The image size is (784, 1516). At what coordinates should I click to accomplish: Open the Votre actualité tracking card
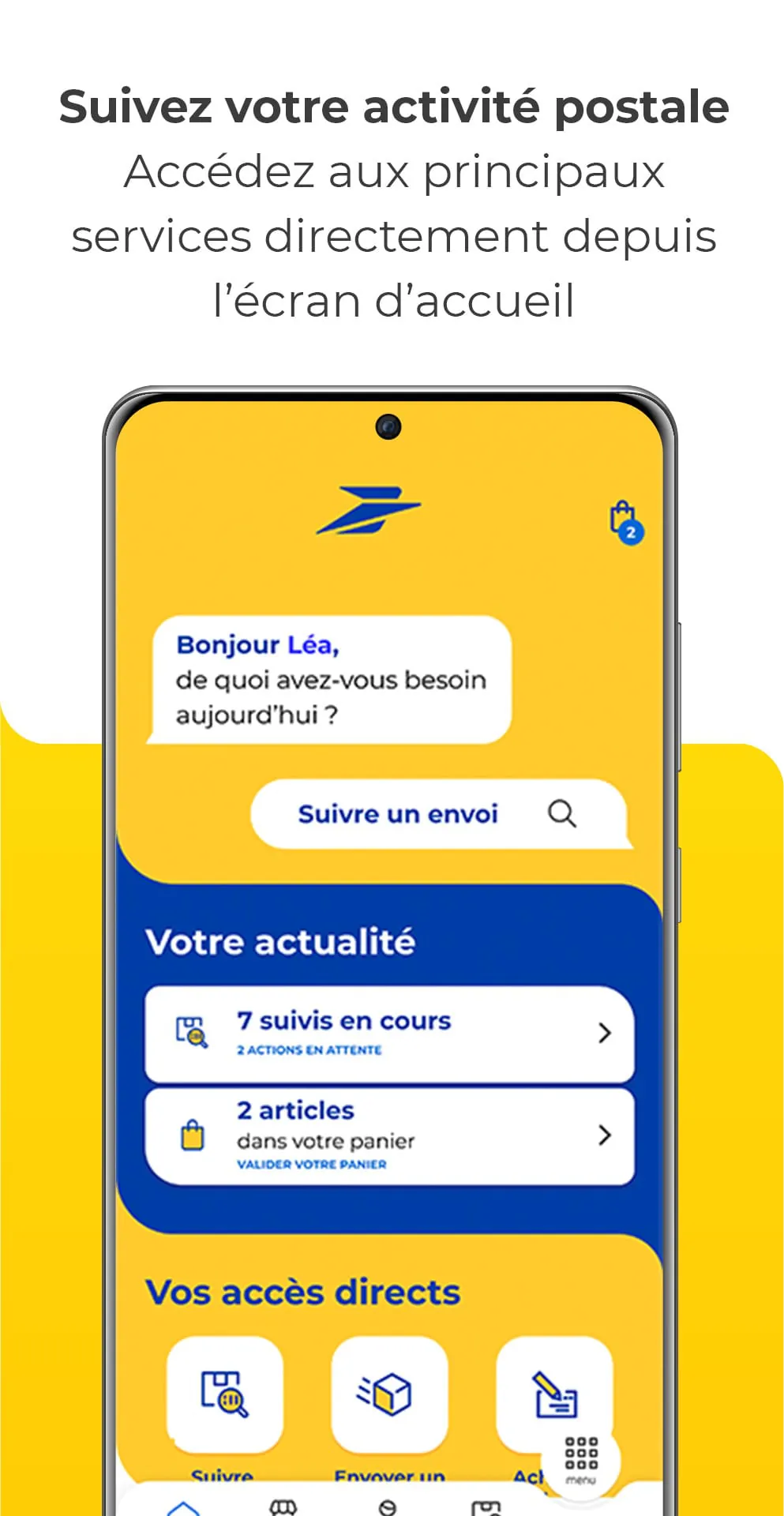pos(387,1032)
